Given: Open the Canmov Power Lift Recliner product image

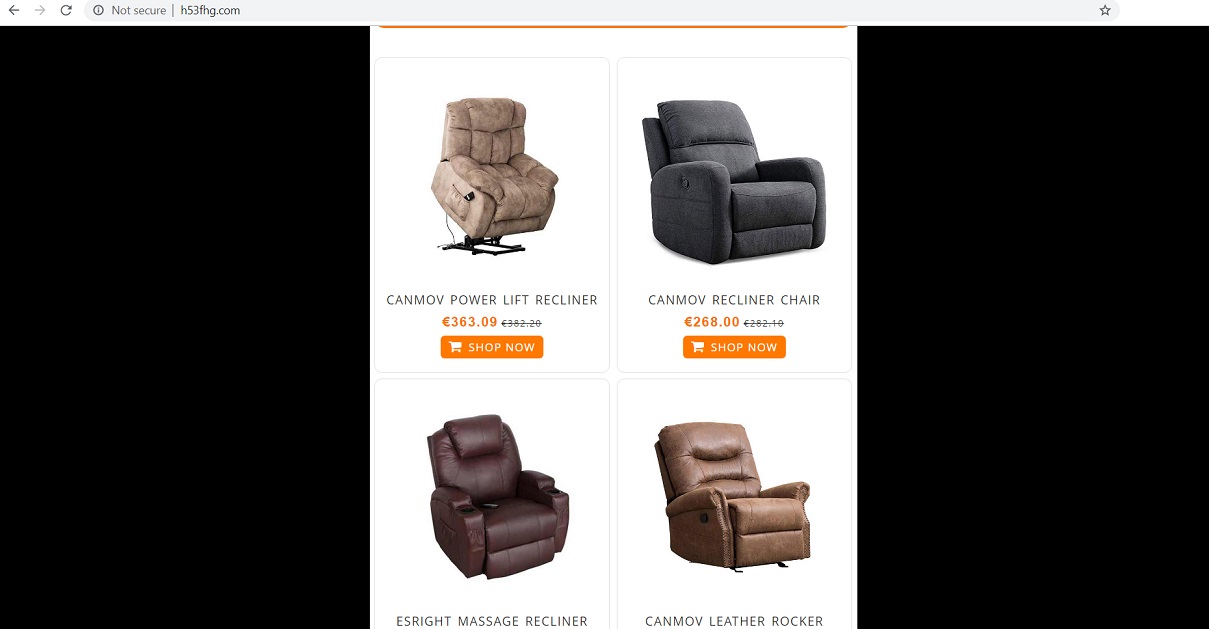Looking at the screenshot, I should point(492,176).
